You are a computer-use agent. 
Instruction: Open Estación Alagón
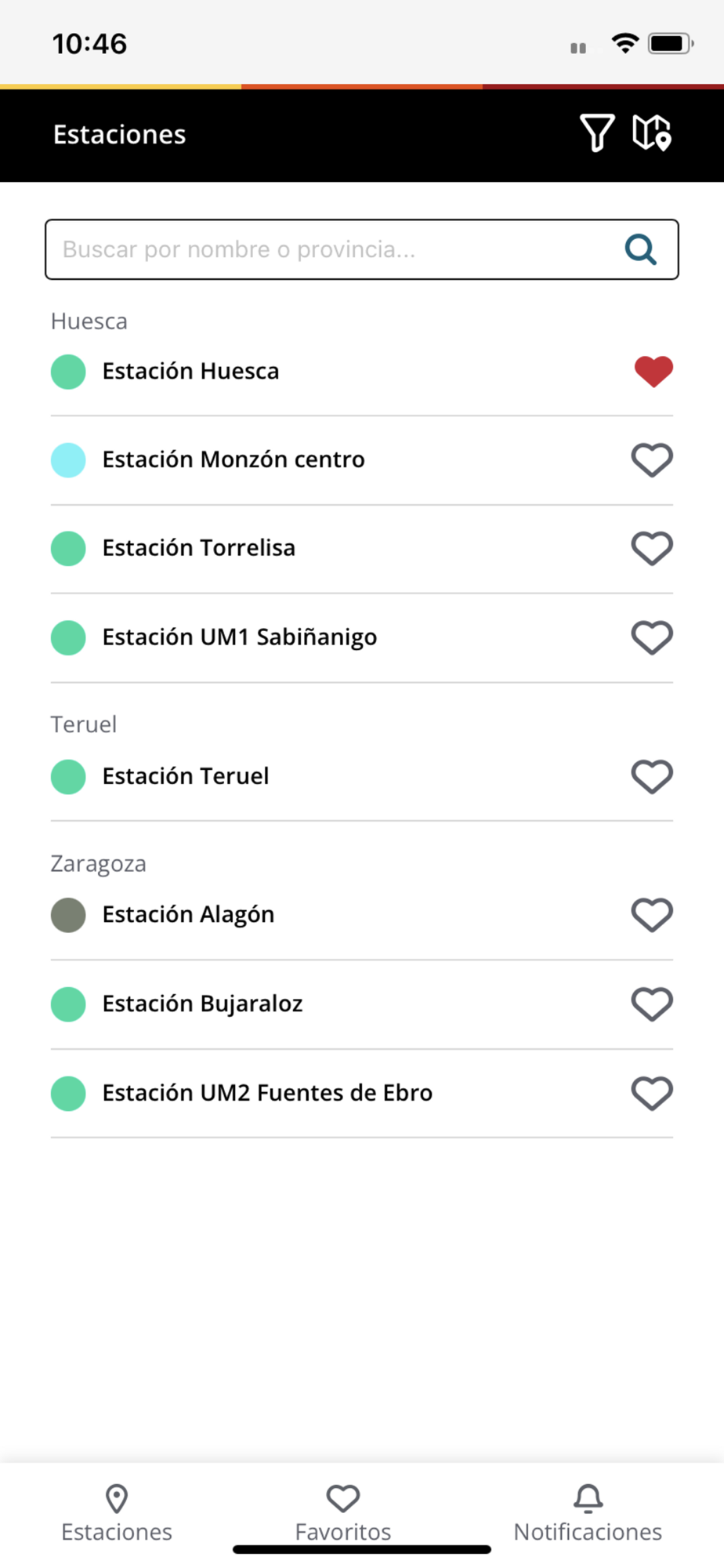click(x=188, y=915)
